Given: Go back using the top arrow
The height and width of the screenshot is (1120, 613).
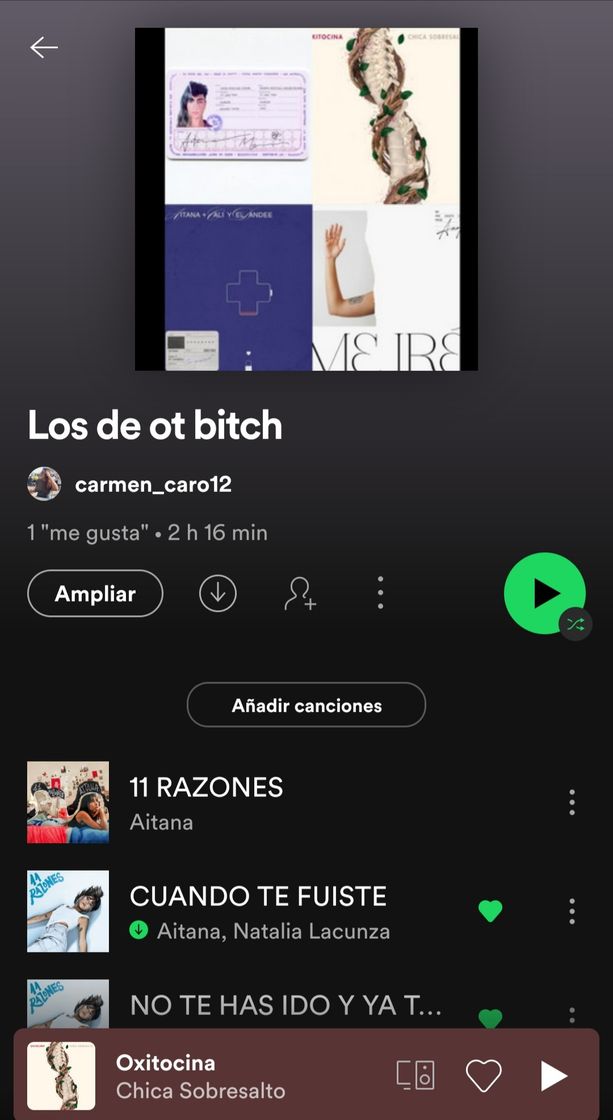Looking at the screenshot, I should point(44,47).
